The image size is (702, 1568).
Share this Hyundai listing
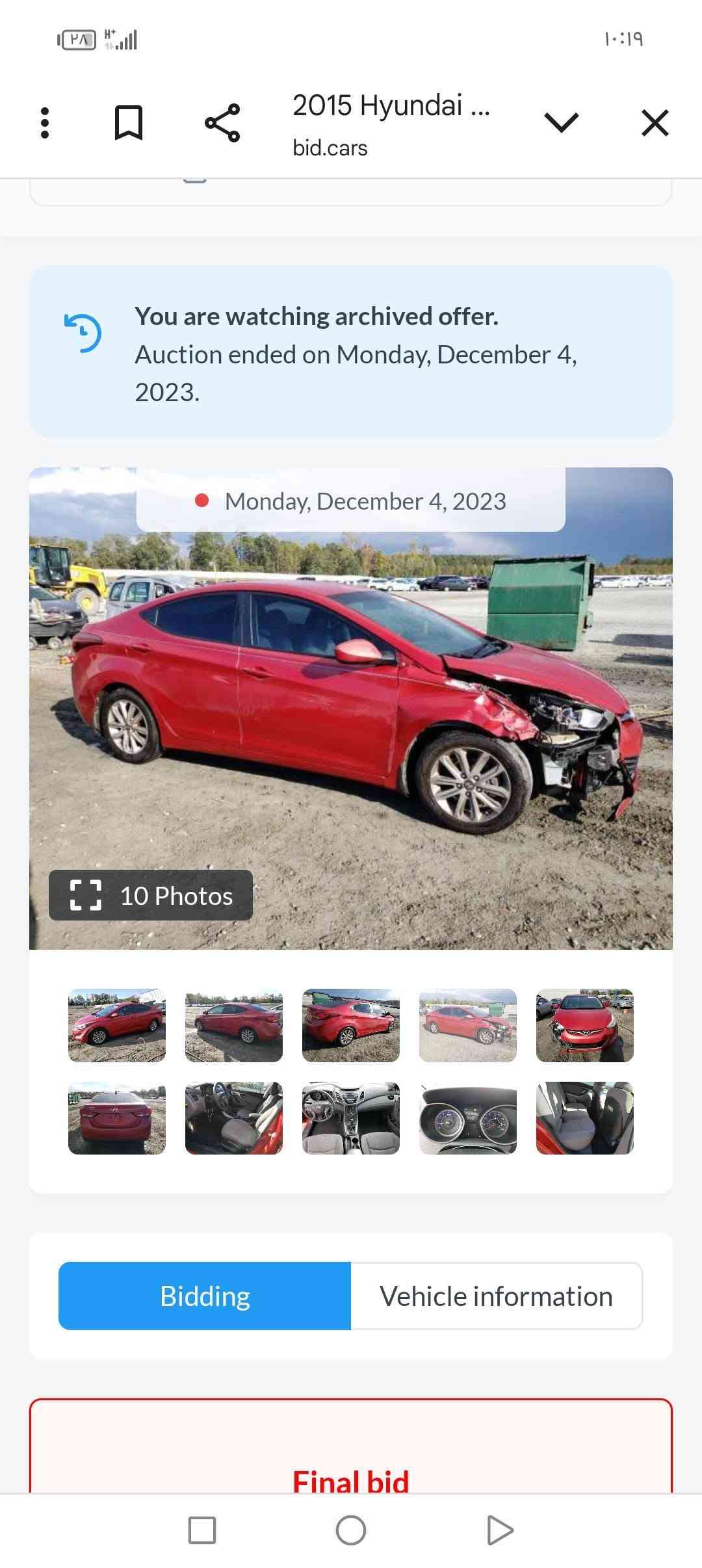222,123
